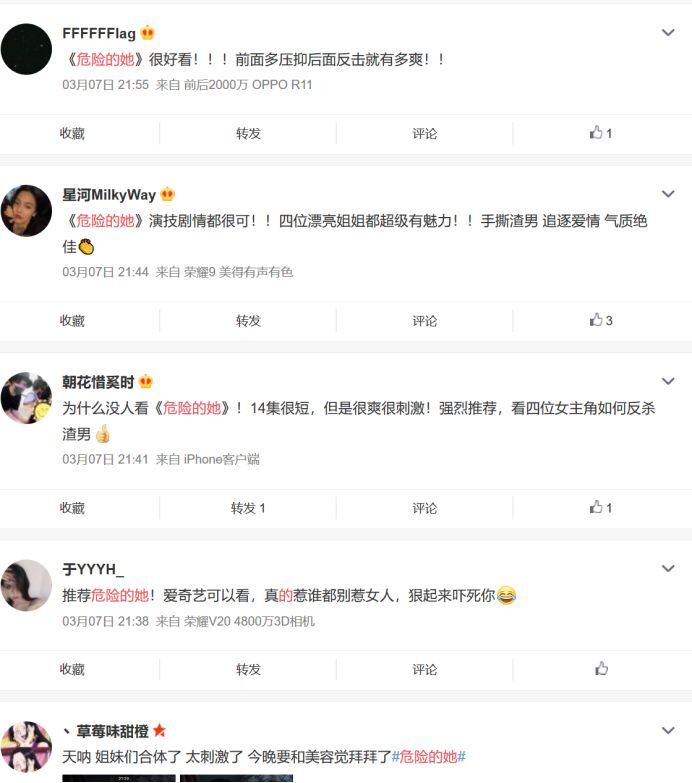Open 星河MilkyWay's profile avatar
This screenshot has height=783, width=692.
[x=27, y=210]
